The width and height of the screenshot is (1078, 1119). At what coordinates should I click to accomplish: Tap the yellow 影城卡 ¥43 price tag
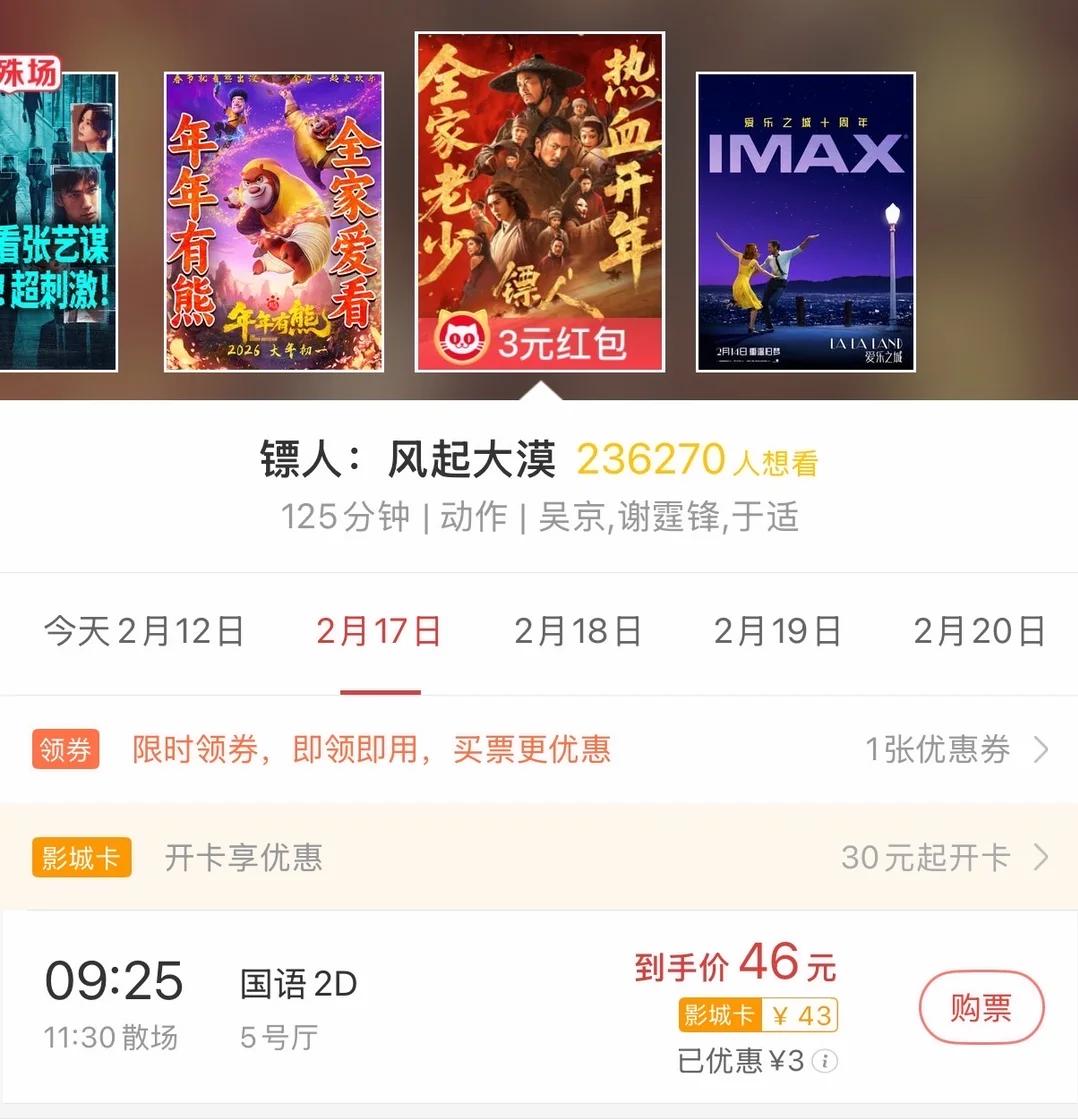[757, 1016]
